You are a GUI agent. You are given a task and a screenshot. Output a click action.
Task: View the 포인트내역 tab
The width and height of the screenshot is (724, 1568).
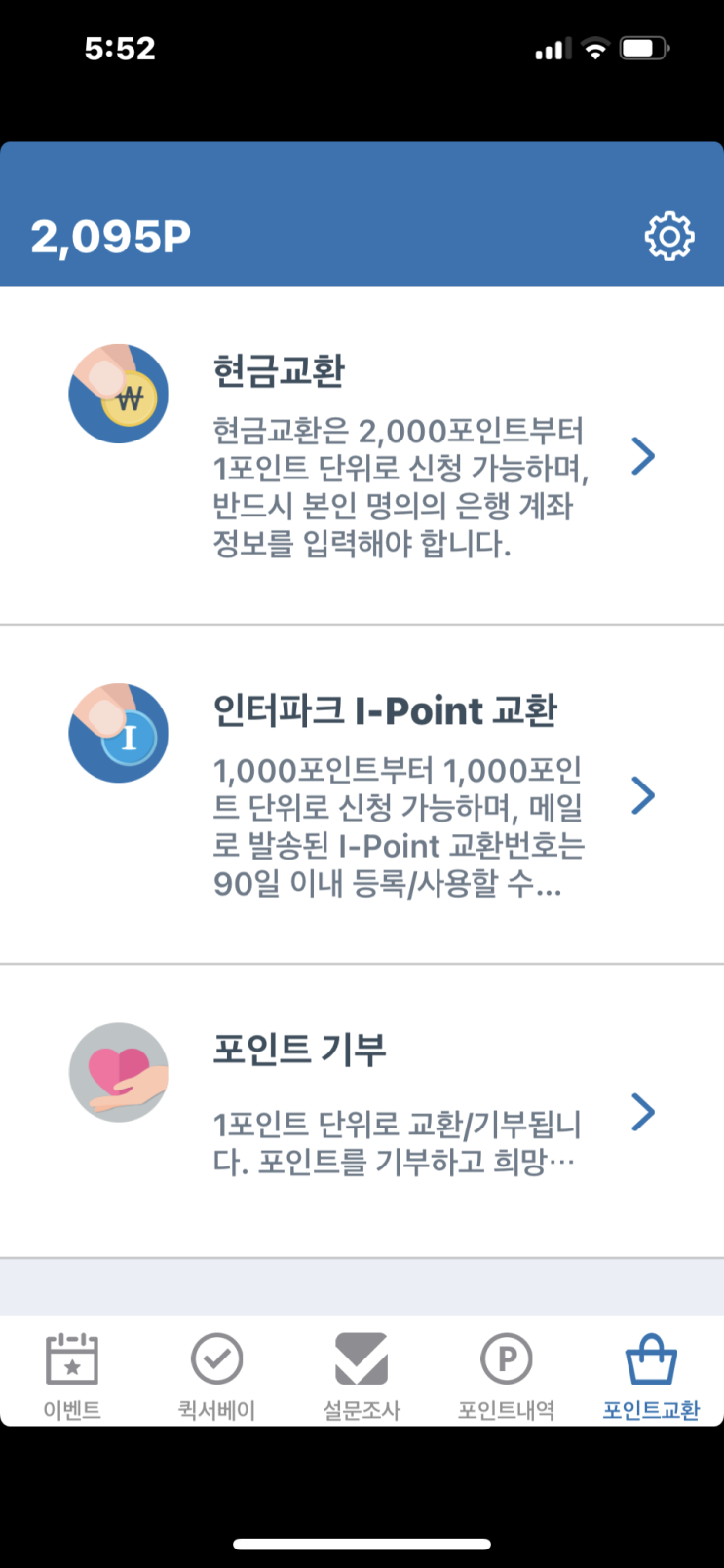coord(507,1376)
